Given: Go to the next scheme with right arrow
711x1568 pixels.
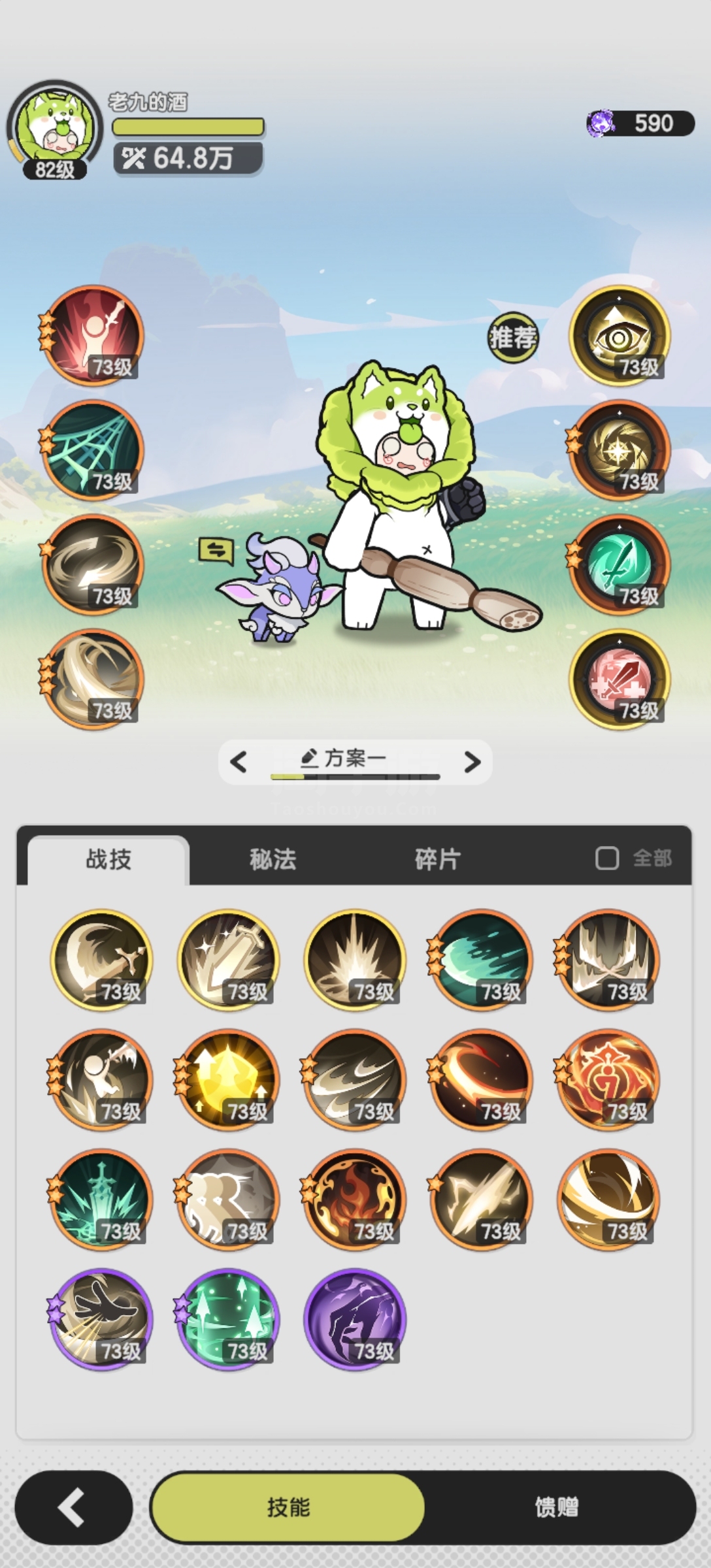Looking at the screenshot, I should [472, 762].
